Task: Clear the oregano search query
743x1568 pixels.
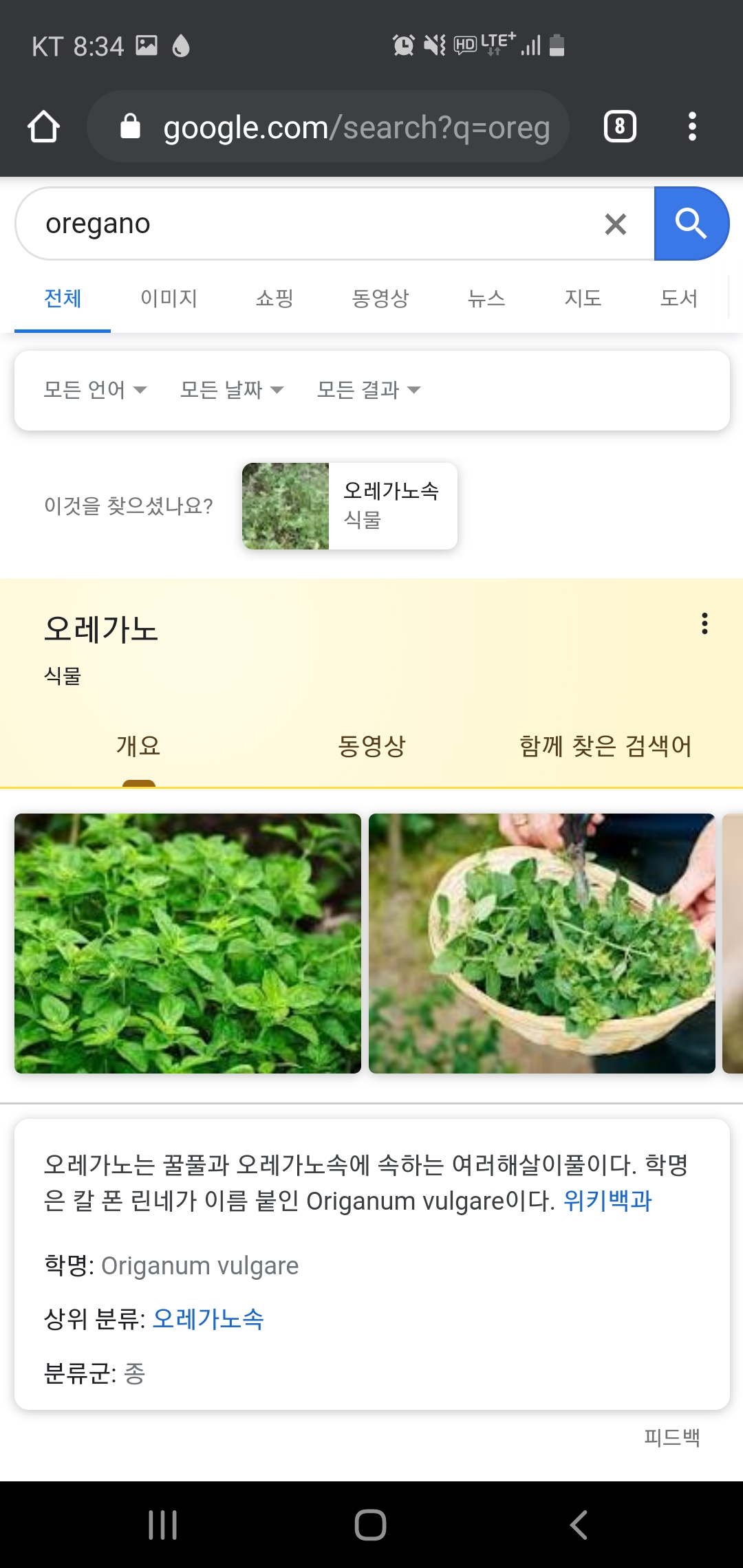Action: tap(615, 224)
